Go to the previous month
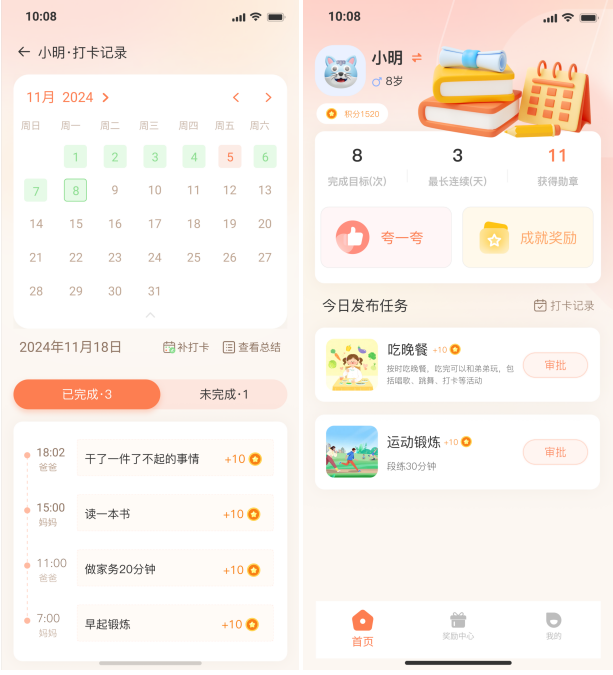 236,97
